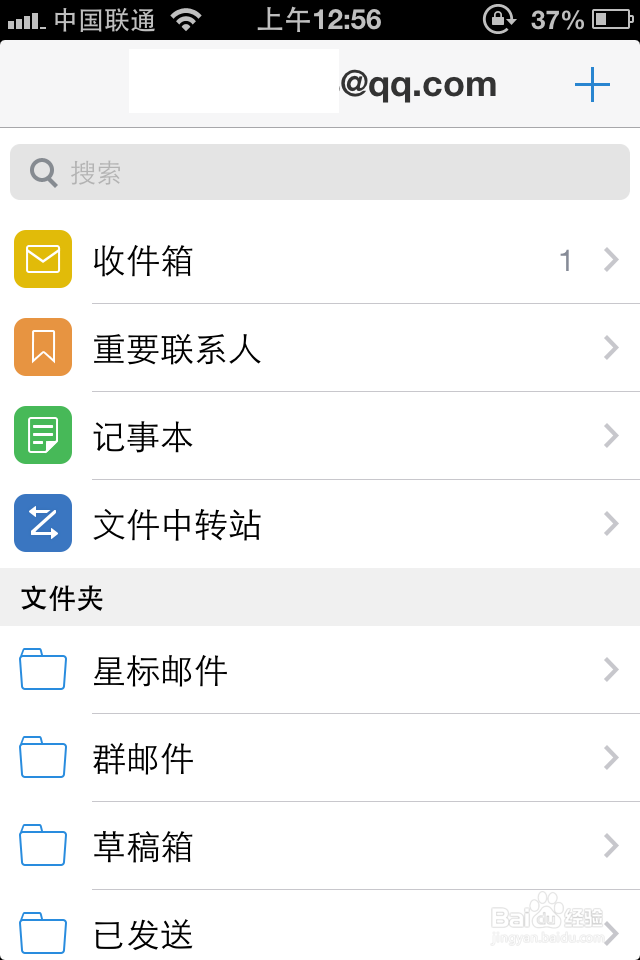Open 收件箱 inbox
The height and width of the screenshot is (960, 640).
(x=320, y=260)
